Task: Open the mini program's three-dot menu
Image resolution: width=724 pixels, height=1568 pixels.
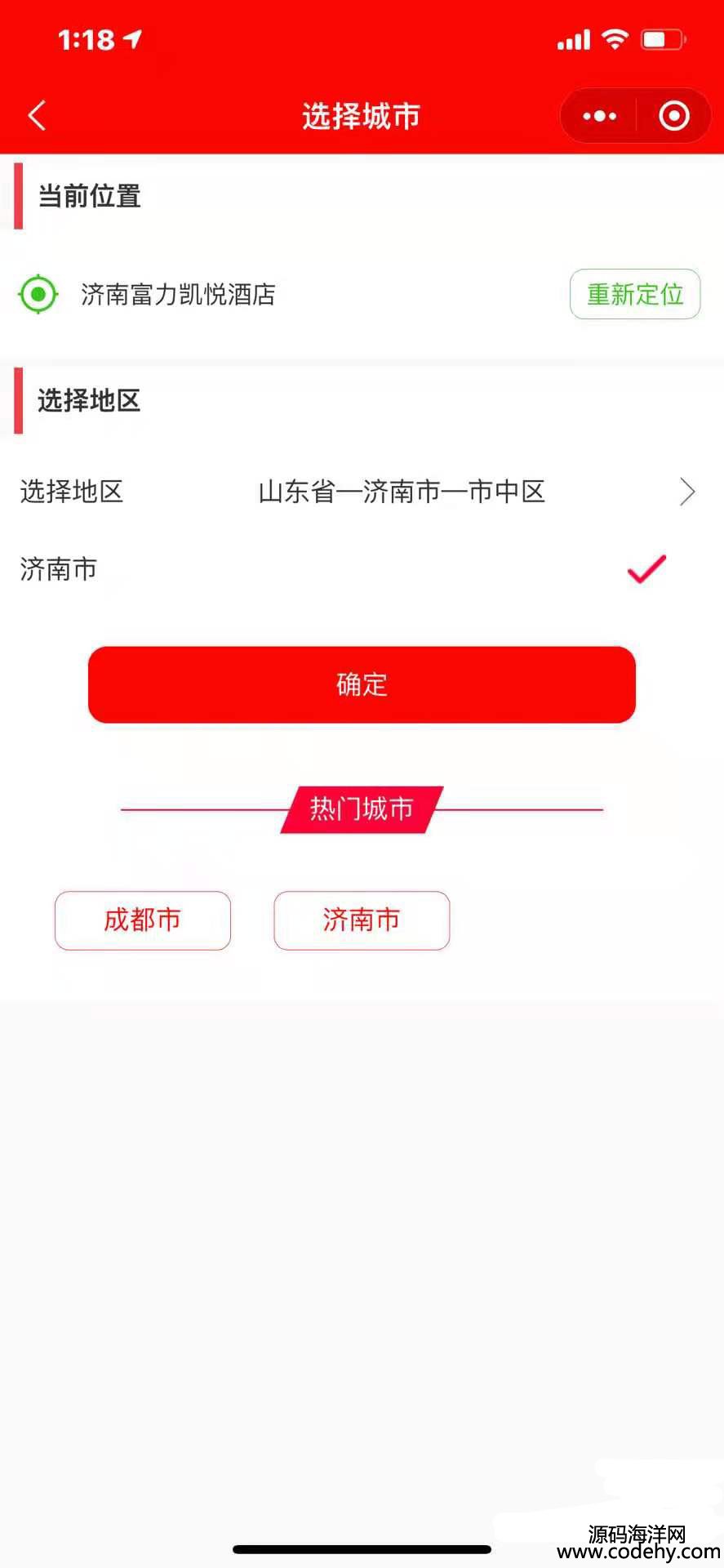Action: click(x=599, y=116)
